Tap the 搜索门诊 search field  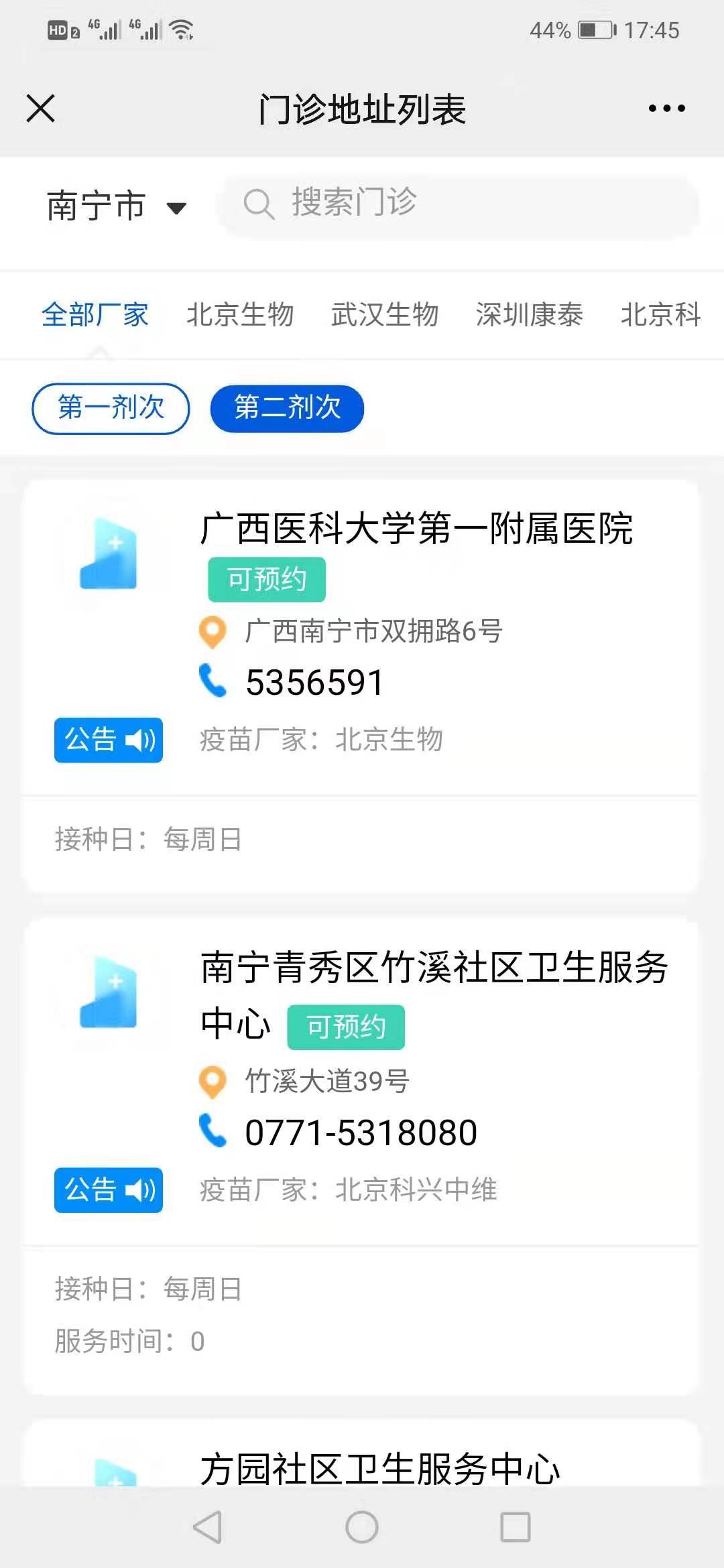(459, 204)
